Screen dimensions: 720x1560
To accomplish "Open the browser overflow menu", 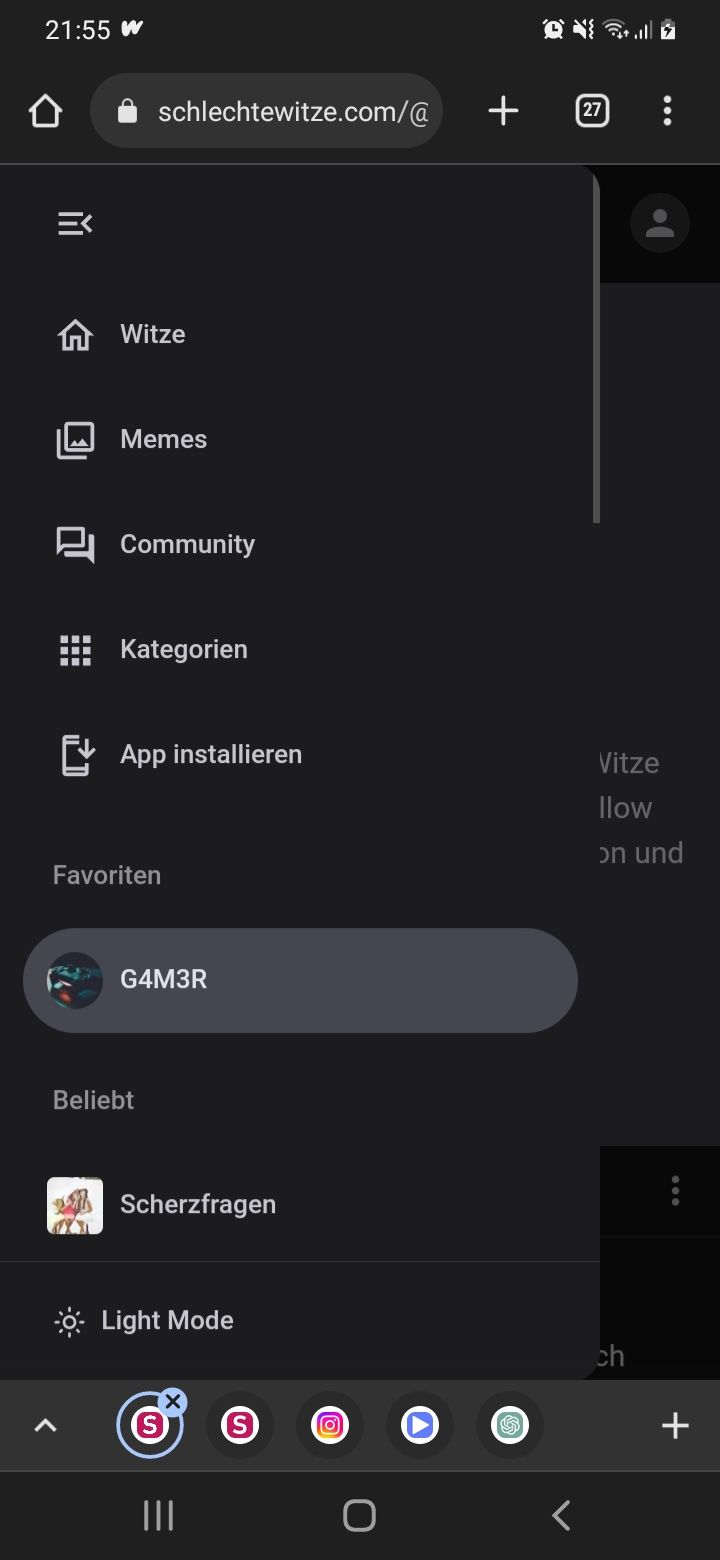I will coord(667,111).
